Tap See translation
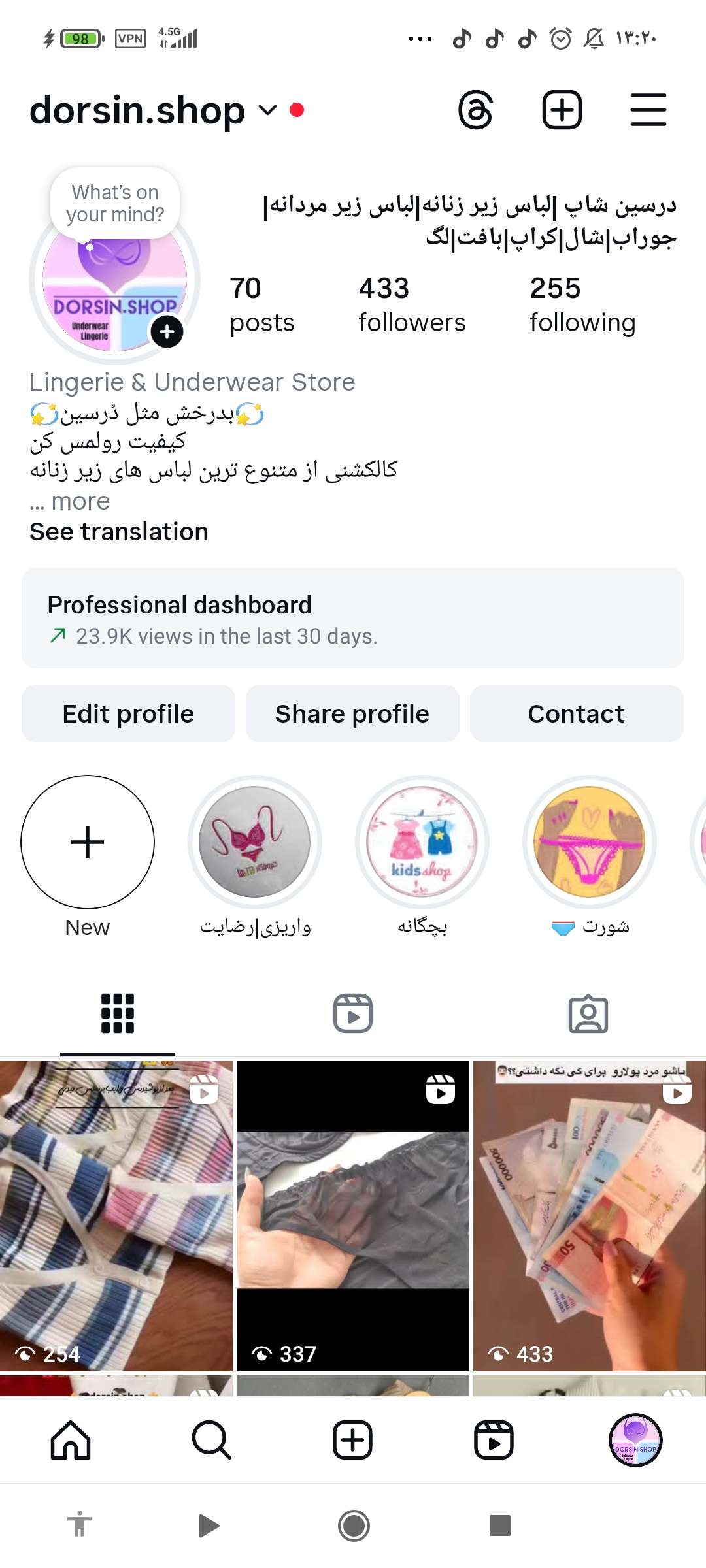Screen dimensions: 706x1568 pyautogui.click(x=119, y=532)
